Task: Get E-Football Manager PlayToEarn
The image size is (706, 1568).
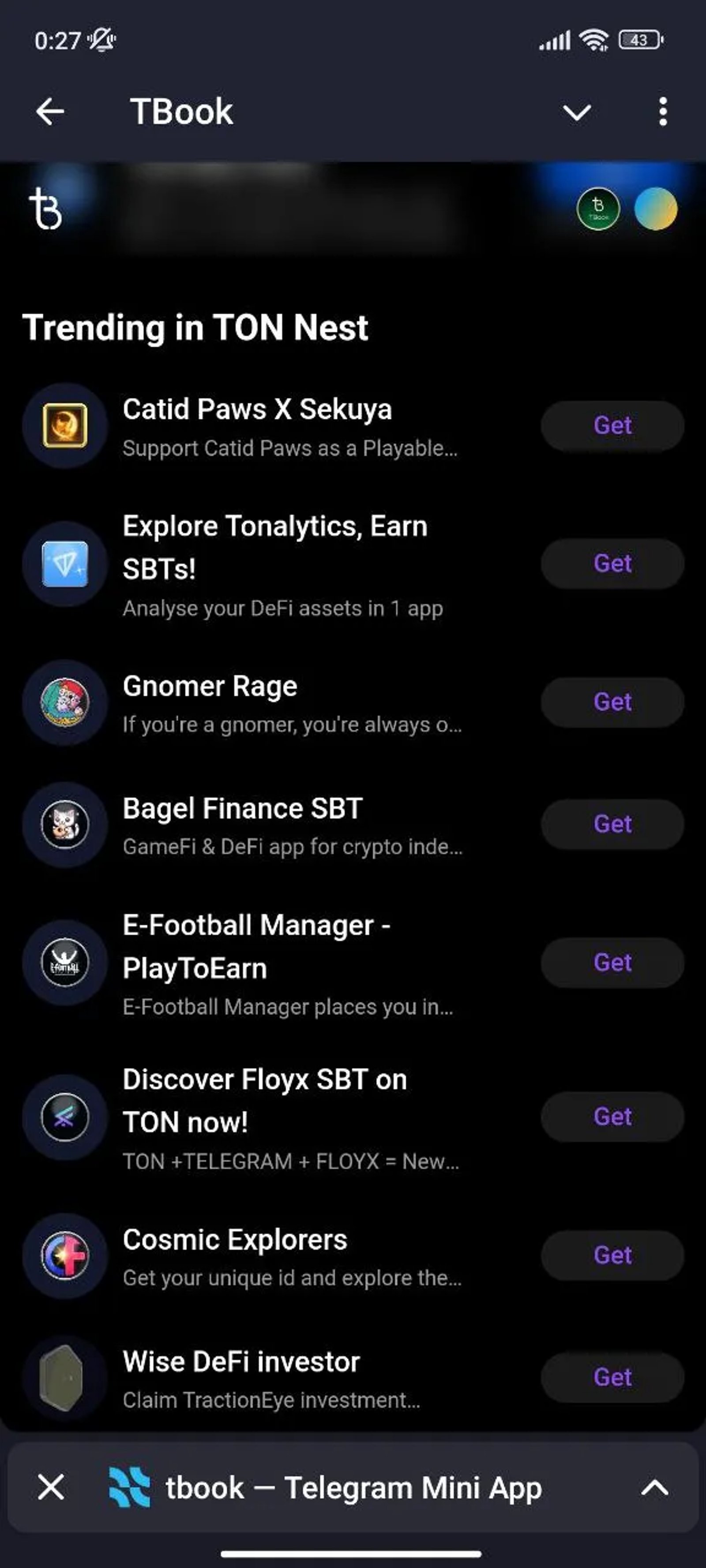Action: [x=612, y=962]
